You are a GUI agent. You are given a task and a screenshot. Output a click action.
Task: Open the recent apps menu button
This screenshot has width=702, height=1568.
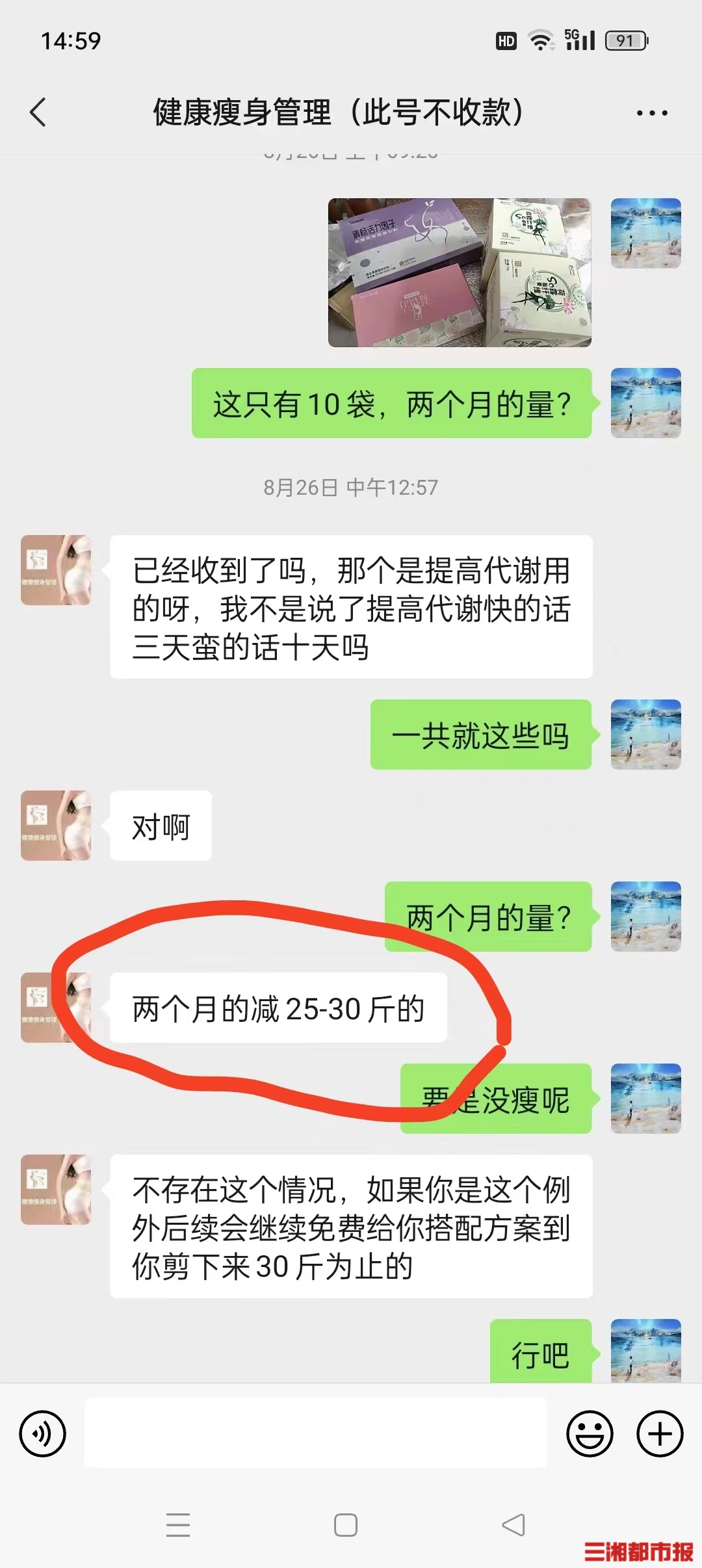click(178, 1524)
